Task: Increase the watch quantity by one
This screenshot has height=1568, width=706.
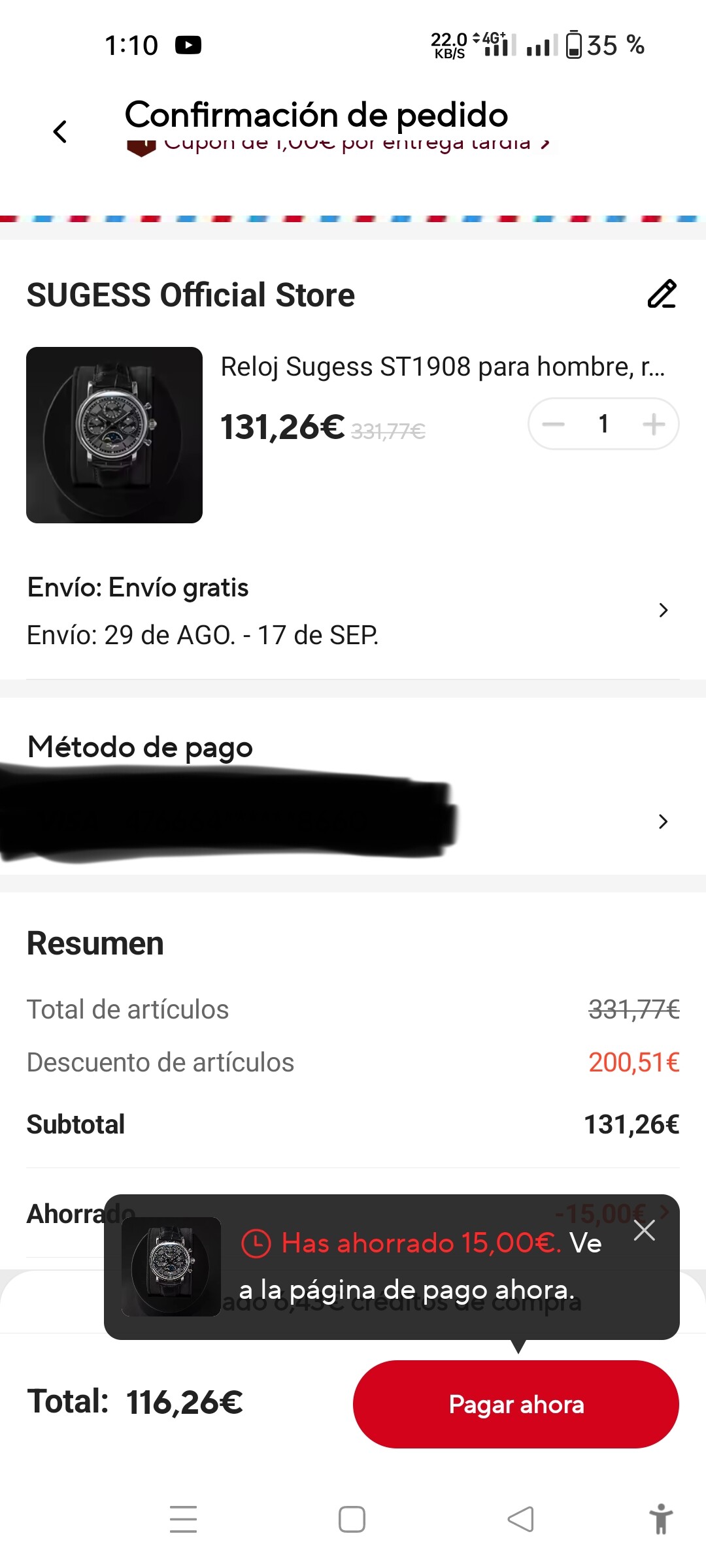Action: click(654, 424)
